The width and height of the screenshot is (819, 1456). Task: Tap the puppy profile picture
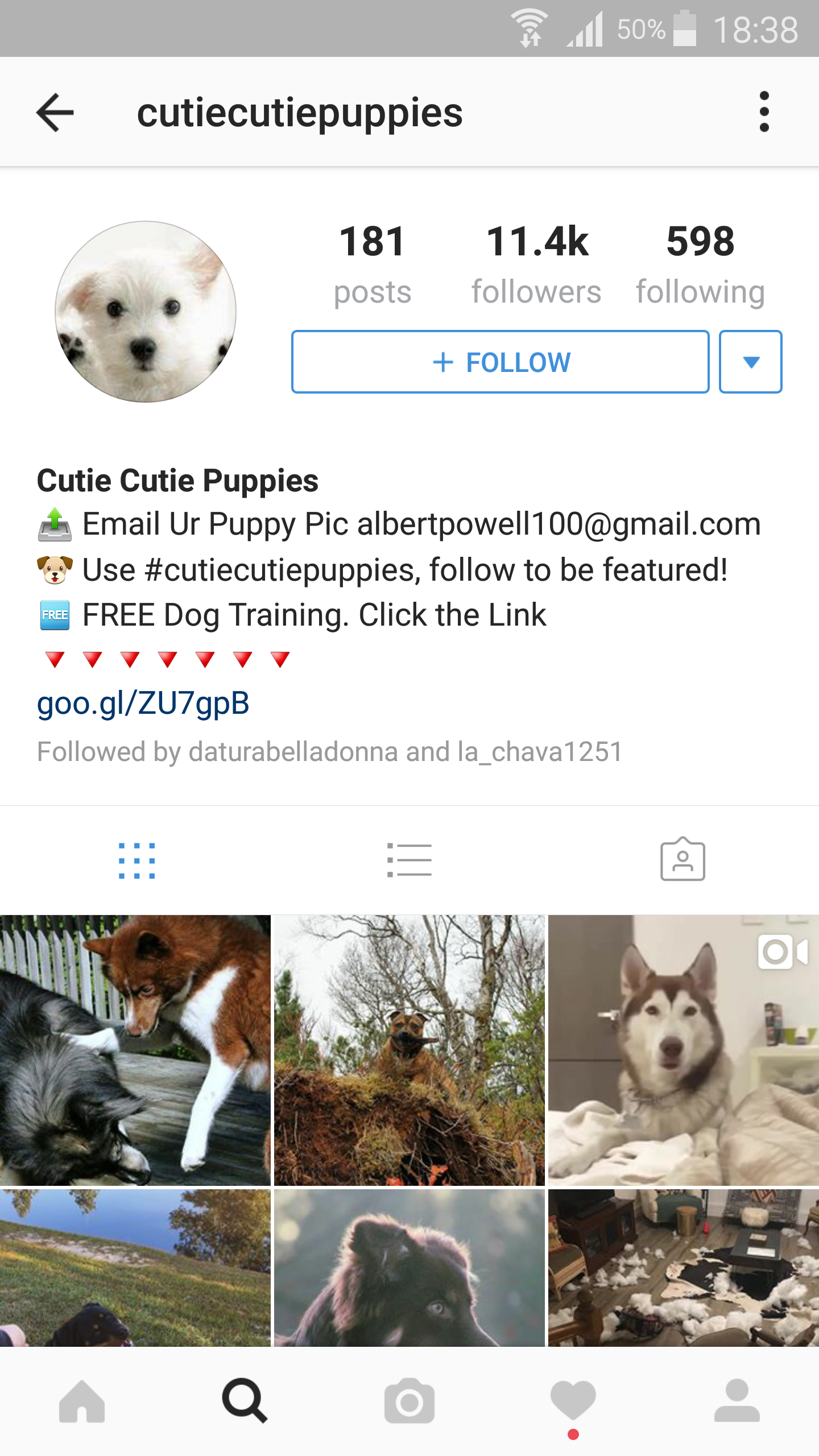point(146,312)
